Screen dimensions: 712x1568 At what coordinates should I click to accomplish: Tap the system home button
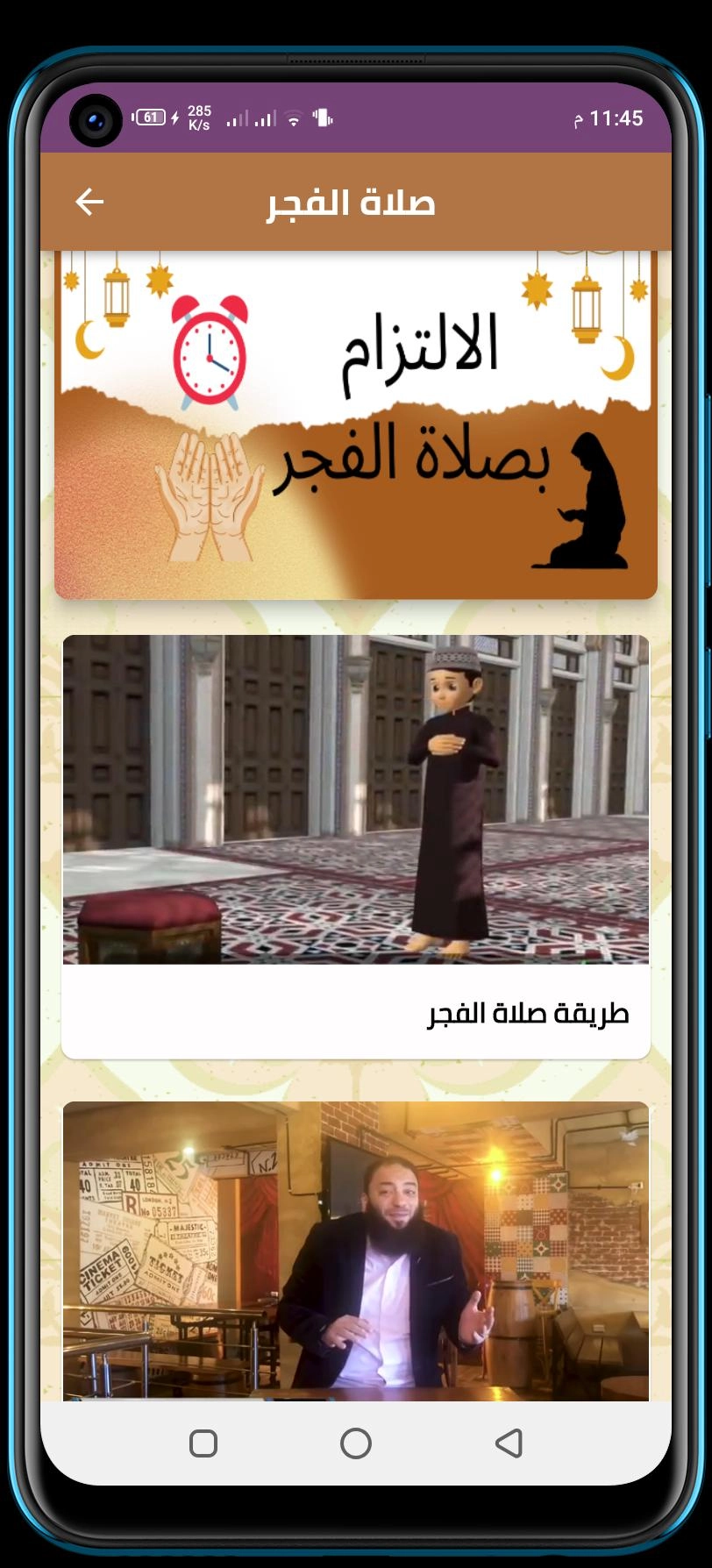[355, 1443]
